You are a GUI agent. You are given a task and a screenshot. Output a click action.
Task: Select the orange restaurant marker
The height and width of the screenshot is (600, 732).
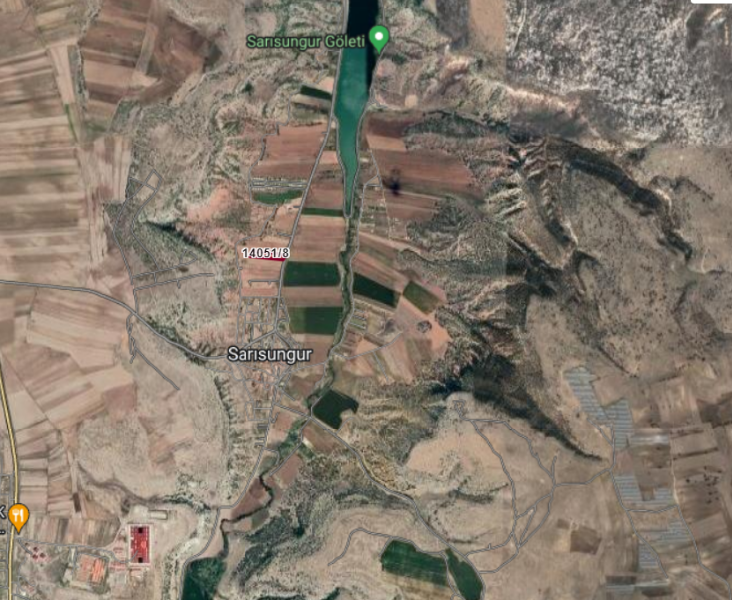pyautogui.click(x=19, y=516)
